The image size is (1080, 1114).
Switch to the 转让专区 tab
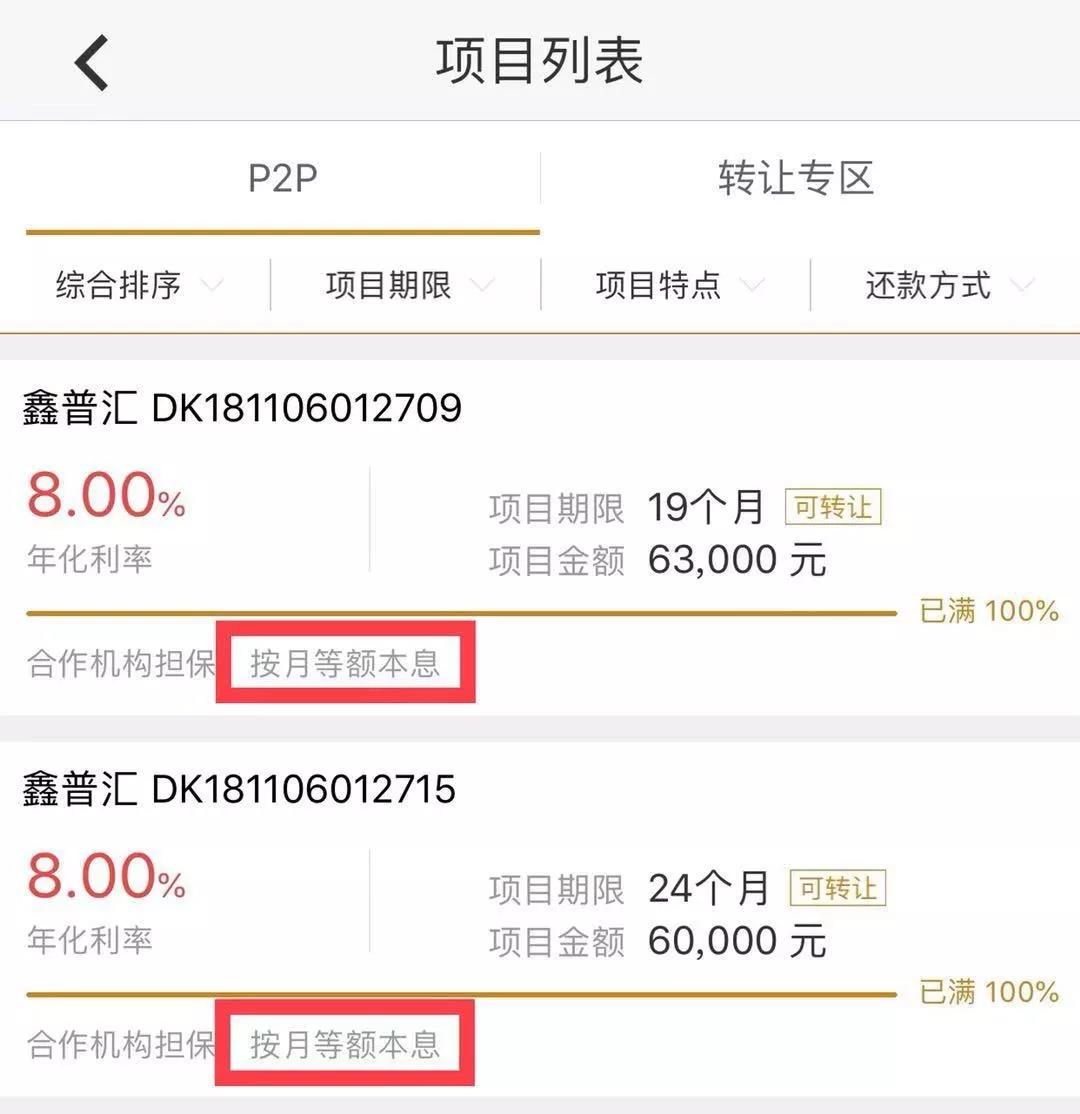tap(796, 179)
